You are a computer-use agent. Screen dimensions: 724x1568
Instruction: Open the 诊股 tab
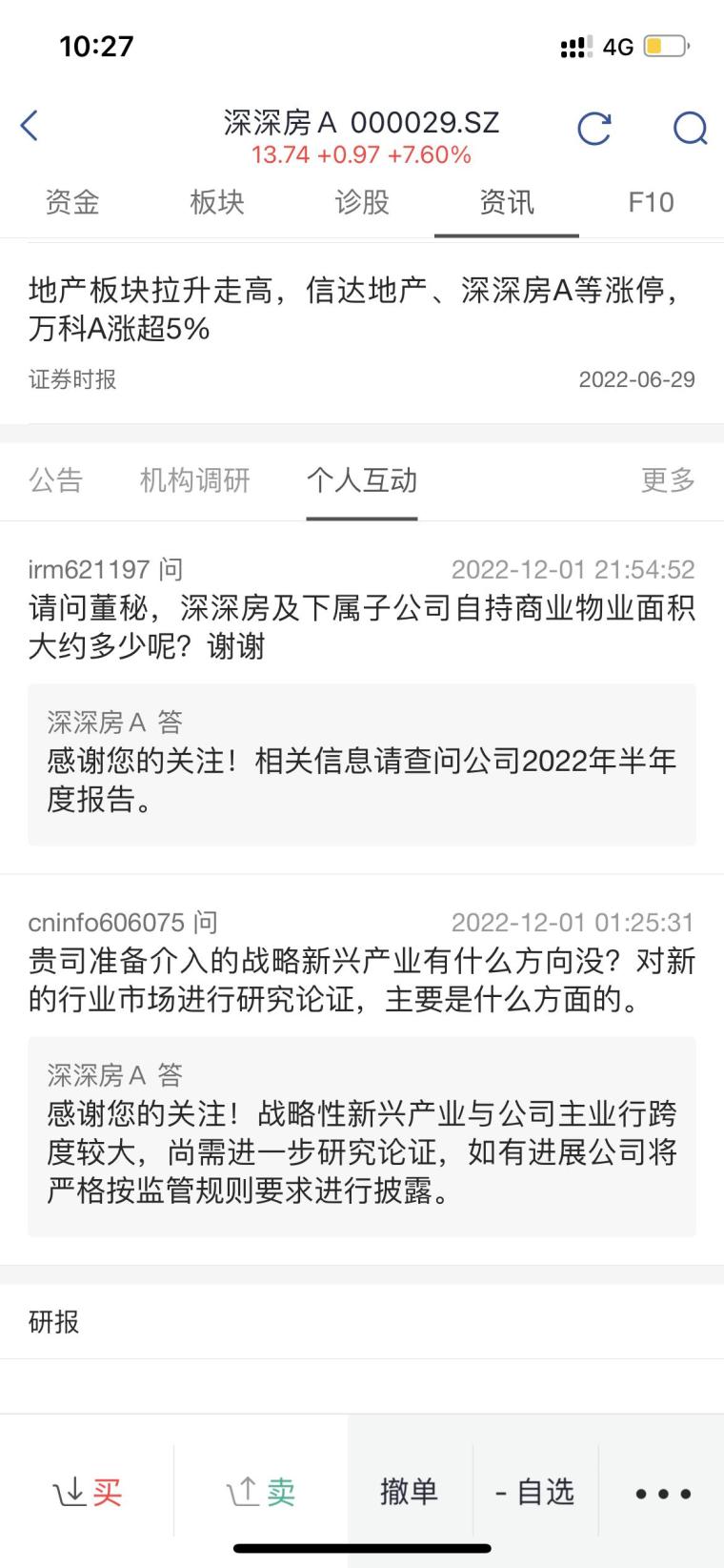tap(362, 202)
